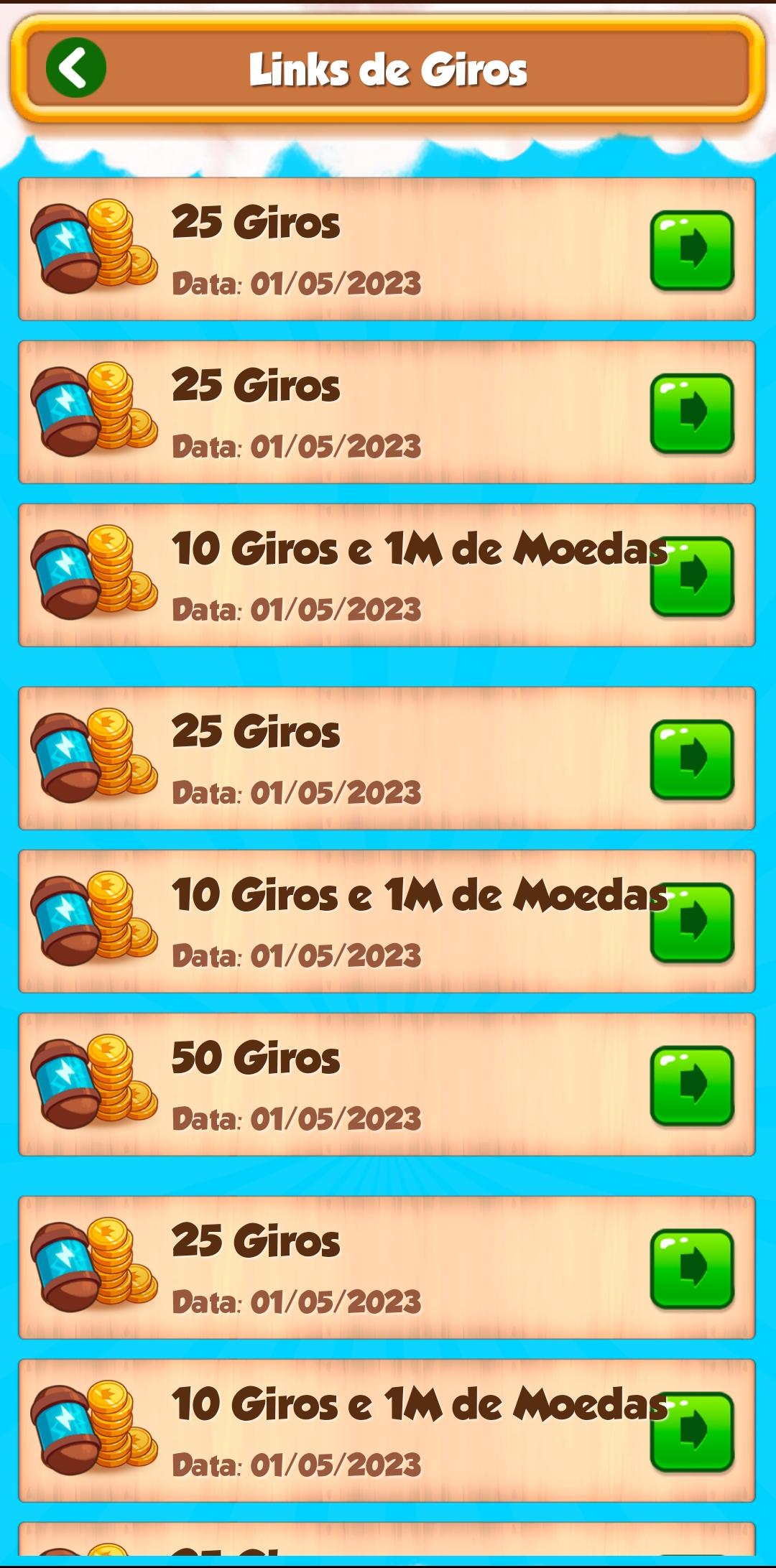Claim the first 10 Giros e 1M de Moedas link

pyautogui.click(x=691, y=576)
